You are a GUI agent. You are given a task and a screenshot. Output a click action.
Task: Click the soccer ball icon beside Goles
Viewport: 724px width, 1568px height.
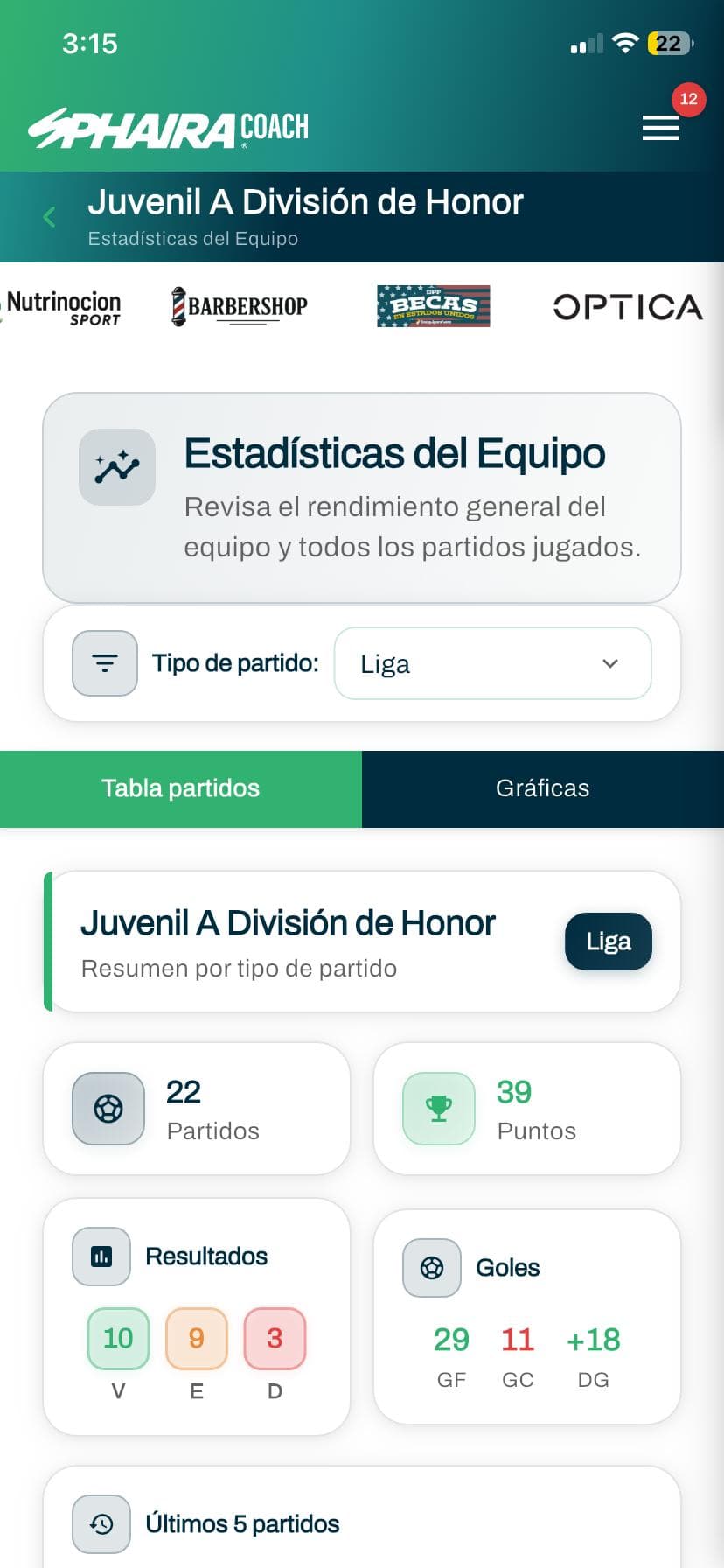pyautogui.click(x=430, y=1267)
